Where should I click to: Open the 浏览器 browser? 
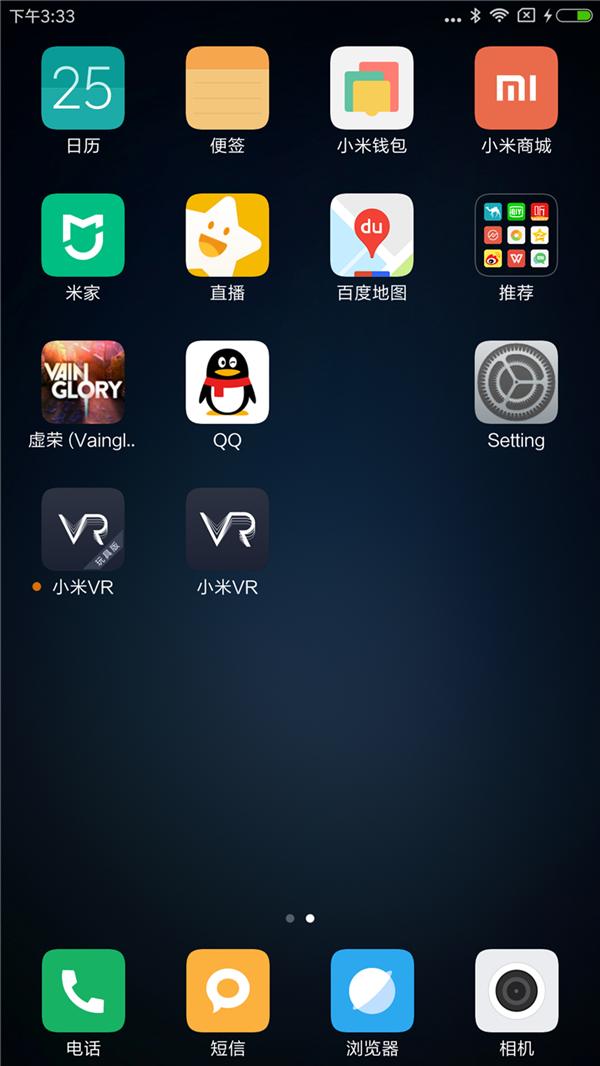coord(372,990)
